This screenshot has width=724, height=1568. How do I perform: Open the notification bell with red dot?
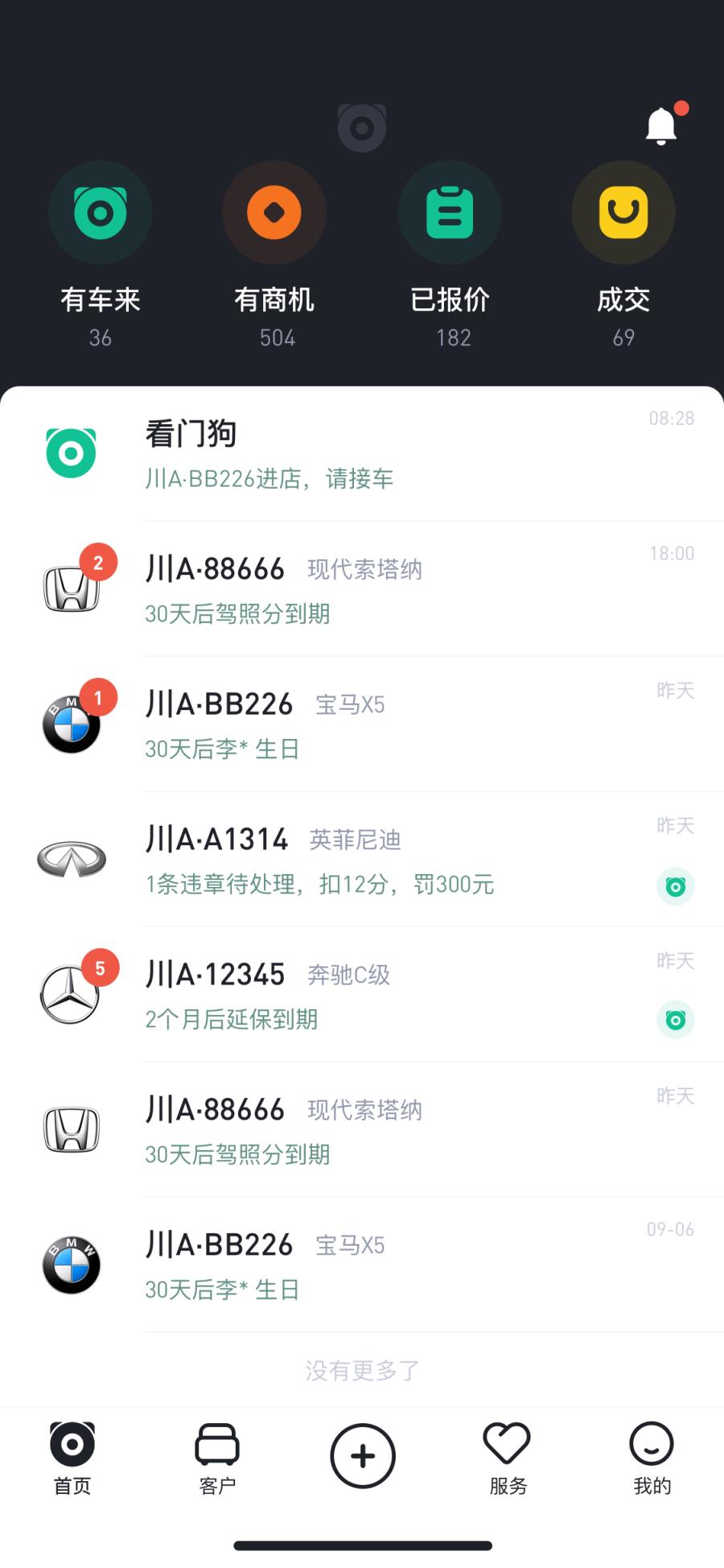(661, 127)
